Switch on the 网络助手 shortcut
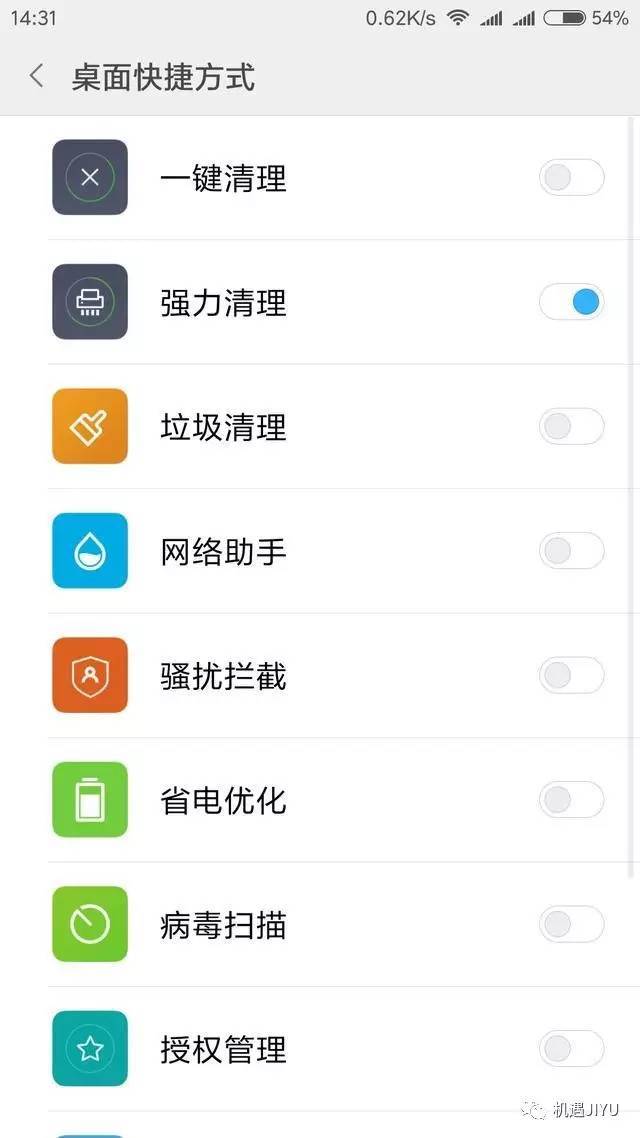The height and width of the screenshot is (1138, 640). coord(571,551)
